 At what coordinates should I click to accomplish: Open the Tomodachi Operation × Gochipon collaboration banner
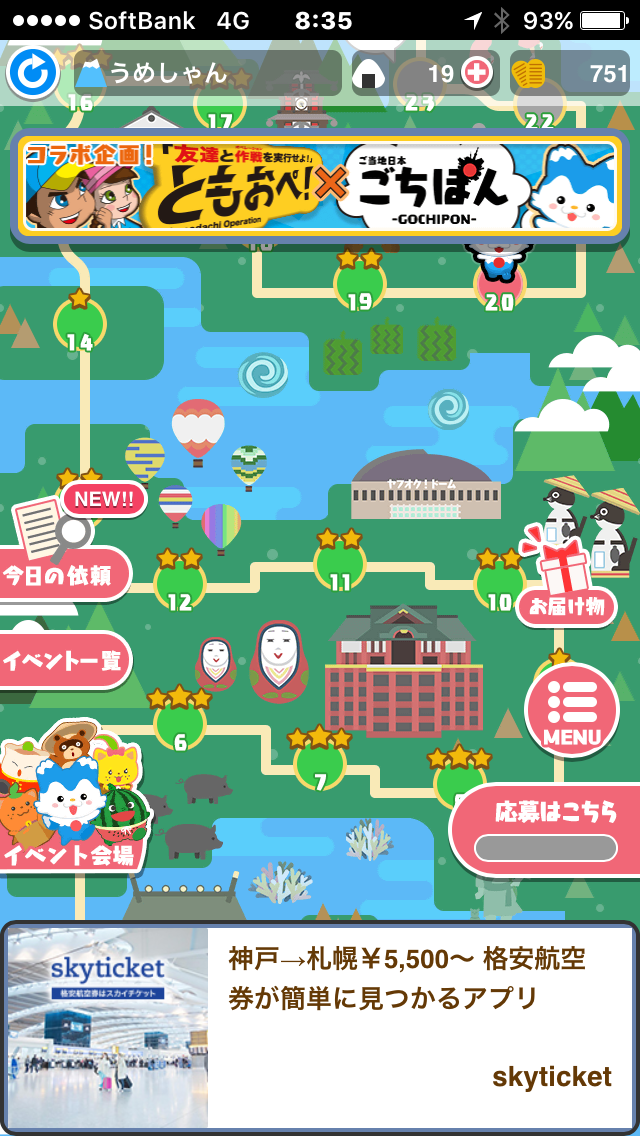[x=320, y=185]
